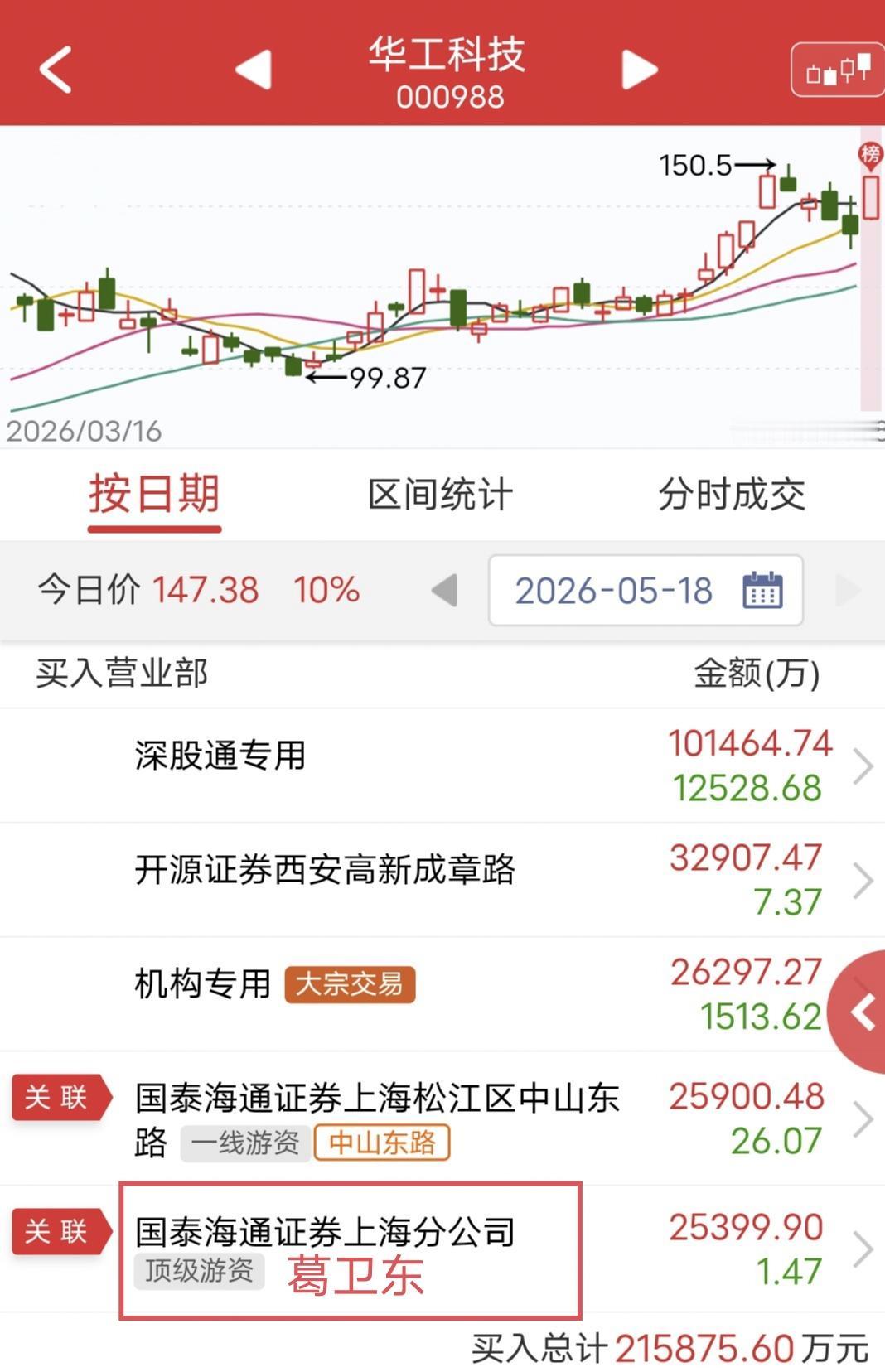Tap the 中山东路 tag

pos(382,1143)
